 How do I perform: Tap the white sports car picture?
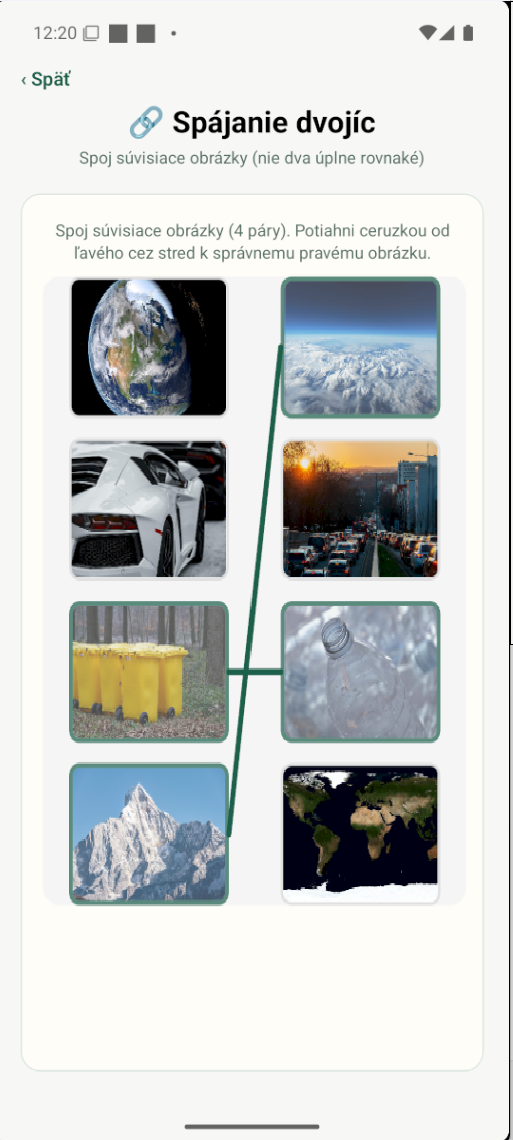pos(149,509)
